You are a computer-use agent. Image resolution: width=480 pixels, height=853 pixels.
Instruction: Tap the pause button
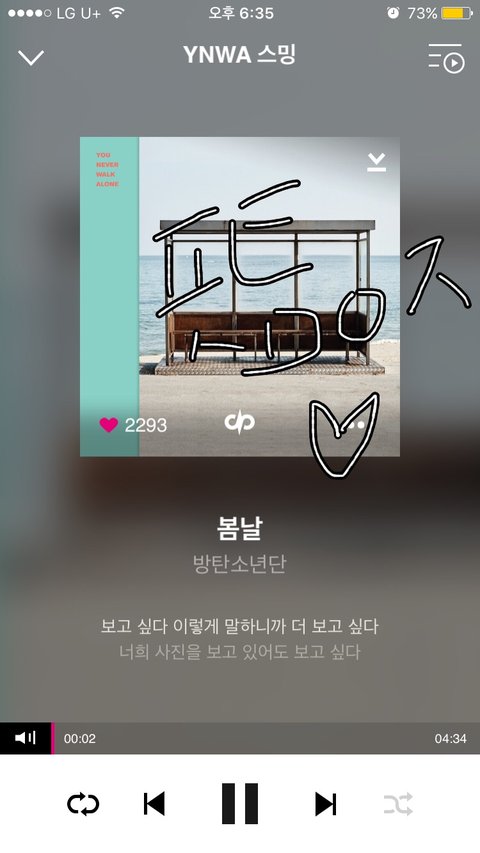240,803
